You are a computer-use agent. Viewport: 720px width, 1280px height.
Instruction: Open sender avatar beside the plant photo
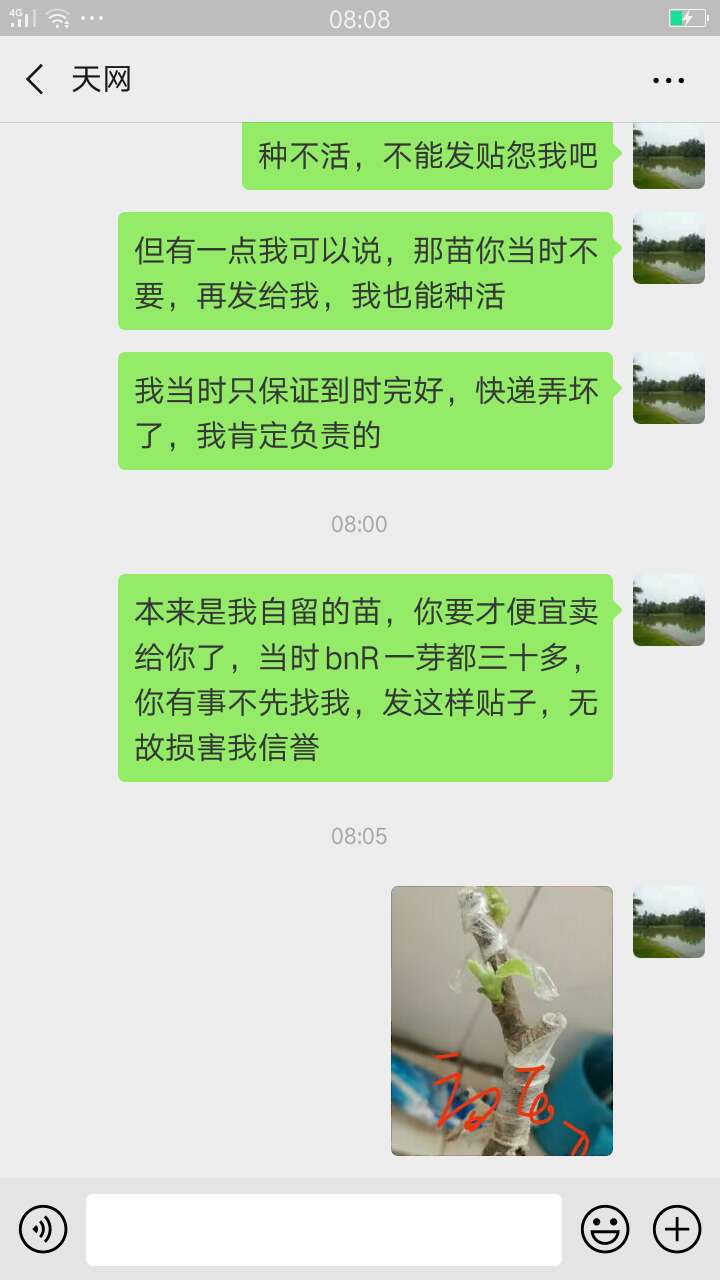(x=669, y=922)
